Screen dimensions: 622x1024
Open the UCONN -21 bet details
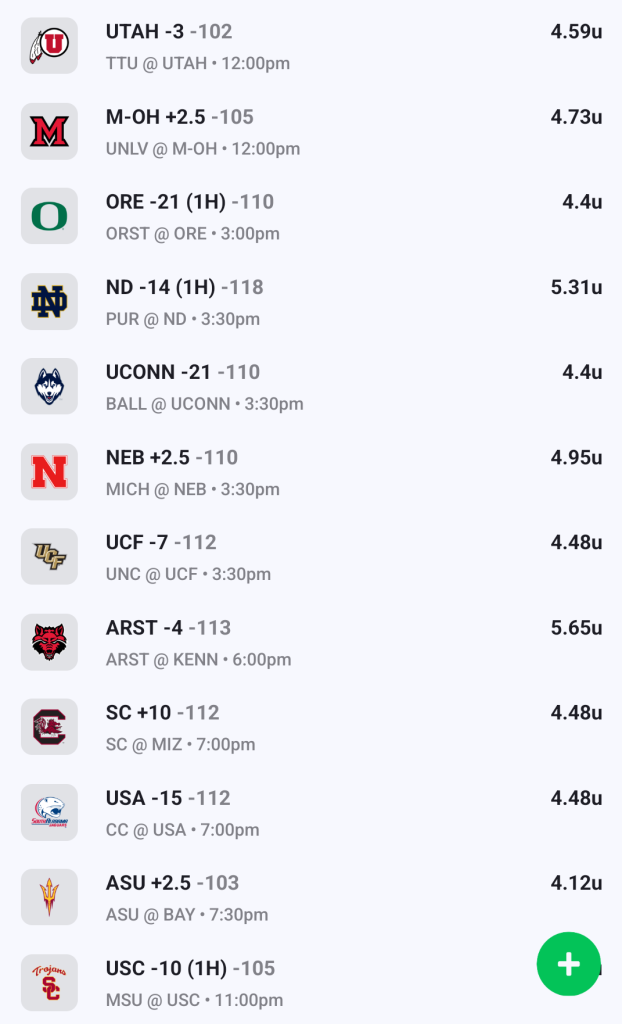point(310,387)
